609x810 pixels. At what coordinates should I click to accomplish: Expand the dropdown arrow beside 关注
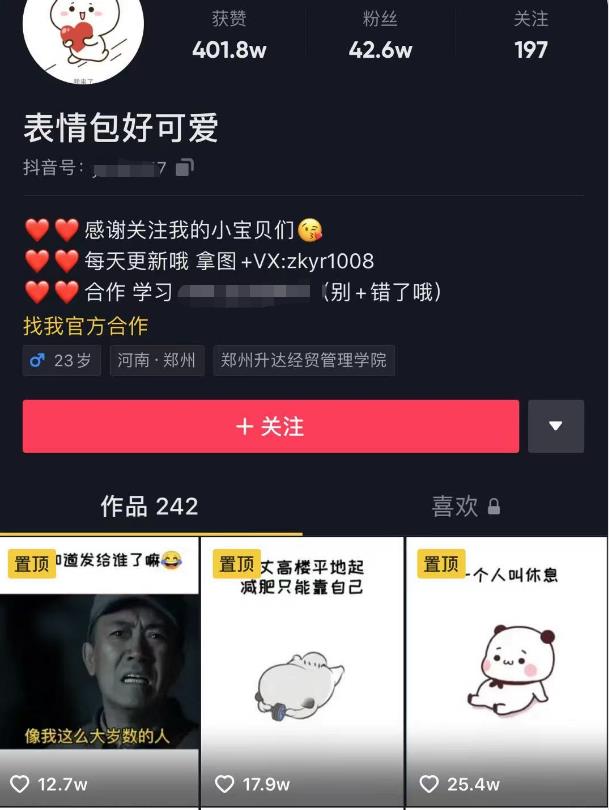point(555,426)
